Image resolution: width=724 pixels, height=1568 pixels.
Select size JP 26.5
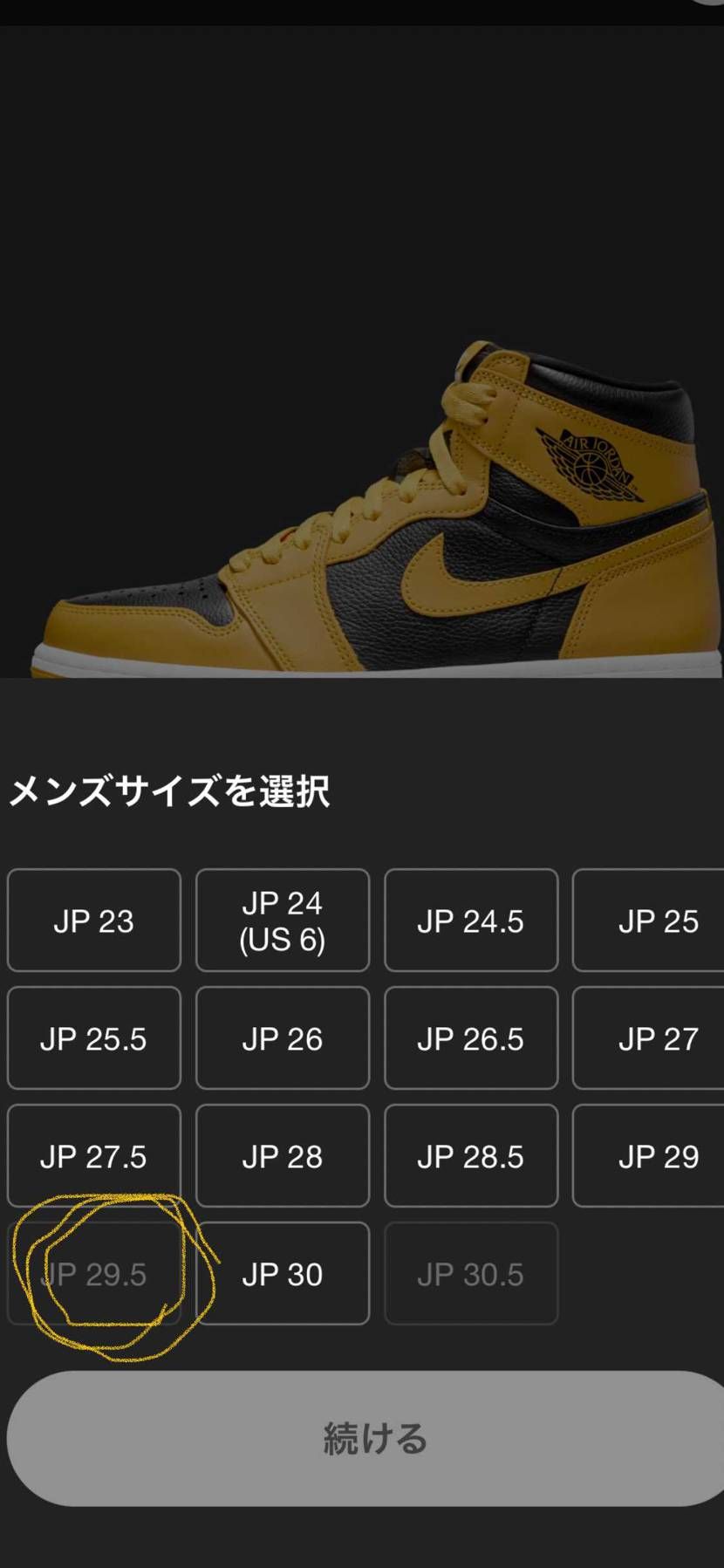click(471, 1038)
